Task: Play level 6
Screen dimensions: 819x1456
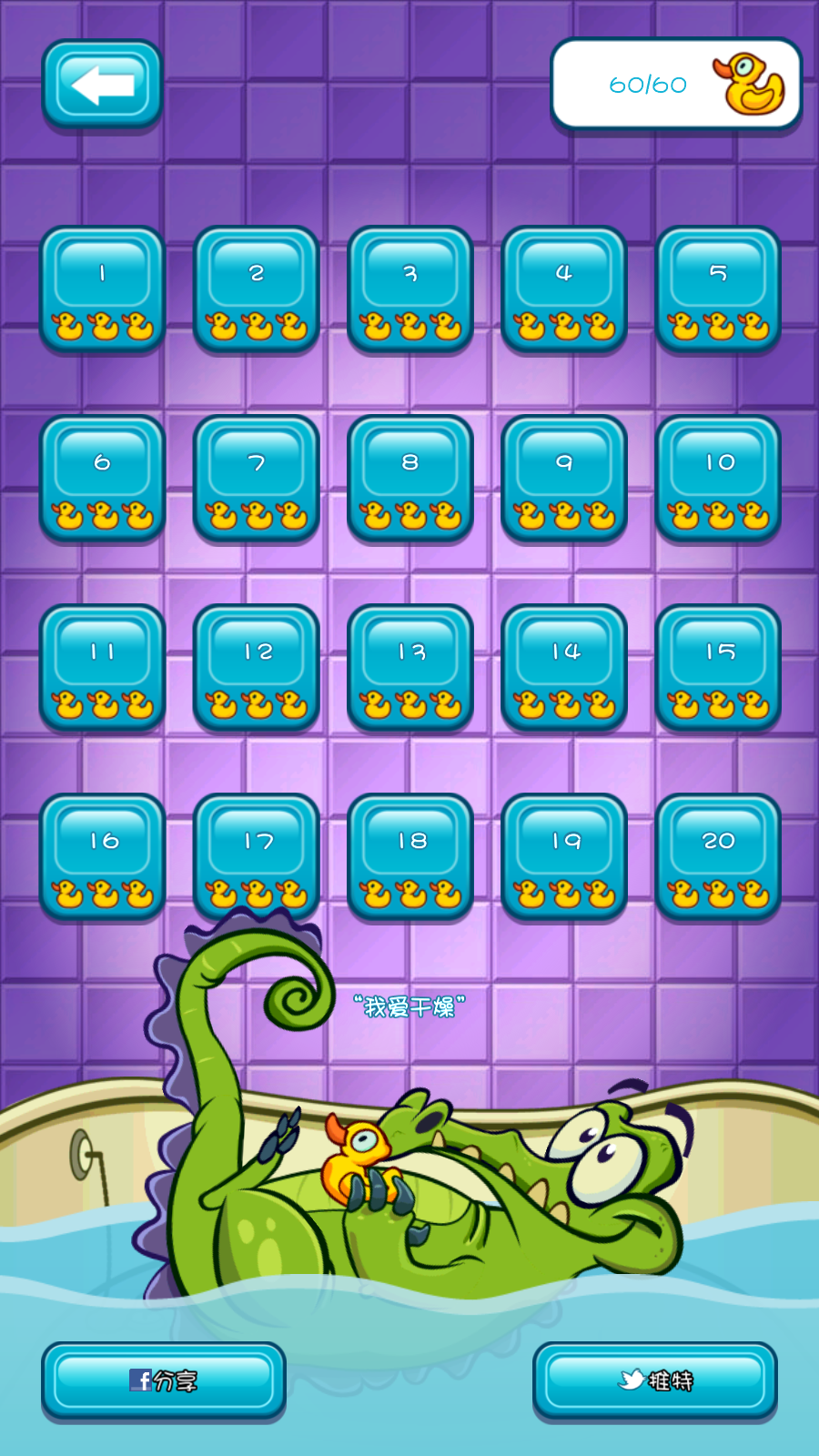Action: coord(102,479)
